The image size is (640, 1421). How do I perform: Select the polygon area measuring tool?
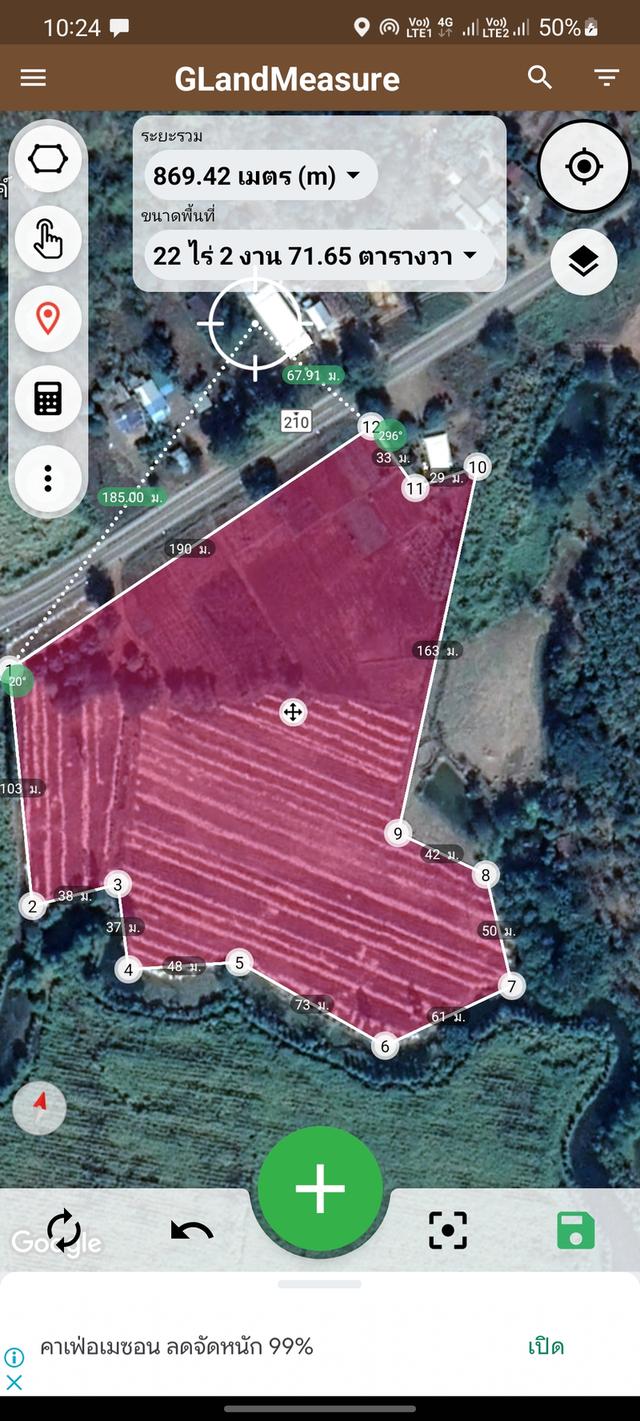point(48,159)
